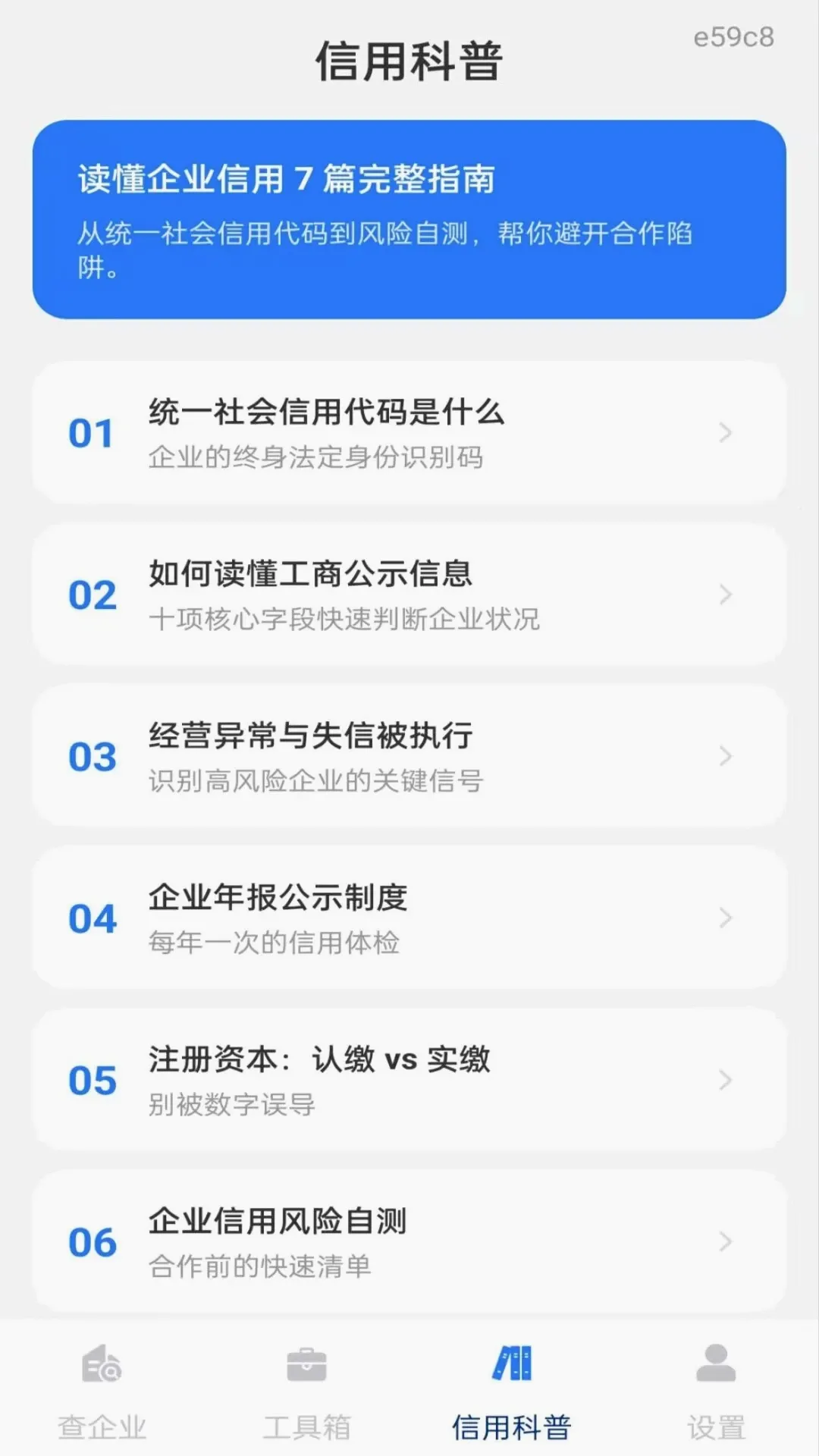
Task: Open article 02 如何读懂工商公示信息
Action: (x=409, y=595)
